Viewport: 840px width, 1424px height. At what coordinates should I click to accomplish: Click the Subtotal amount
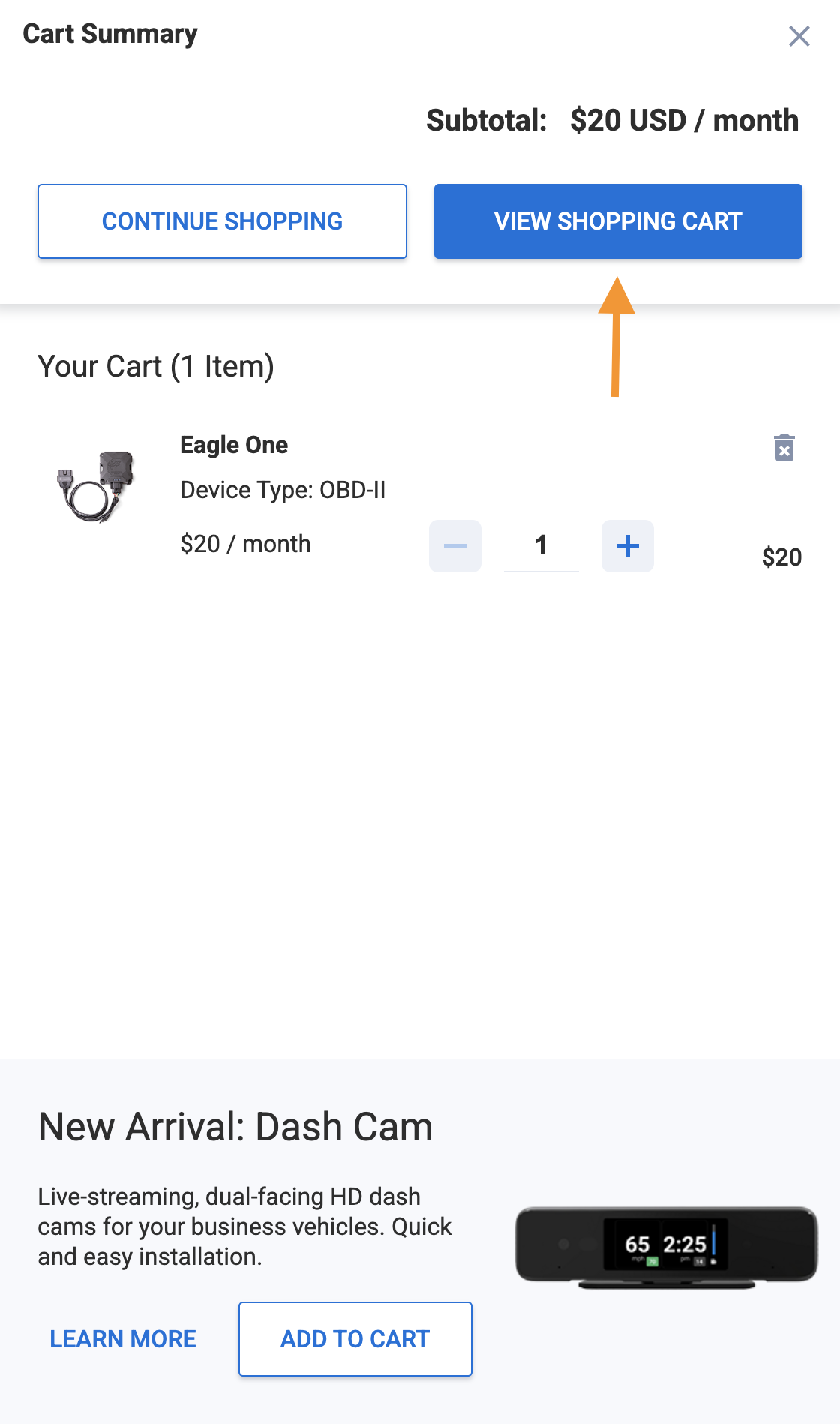(685, 120)
